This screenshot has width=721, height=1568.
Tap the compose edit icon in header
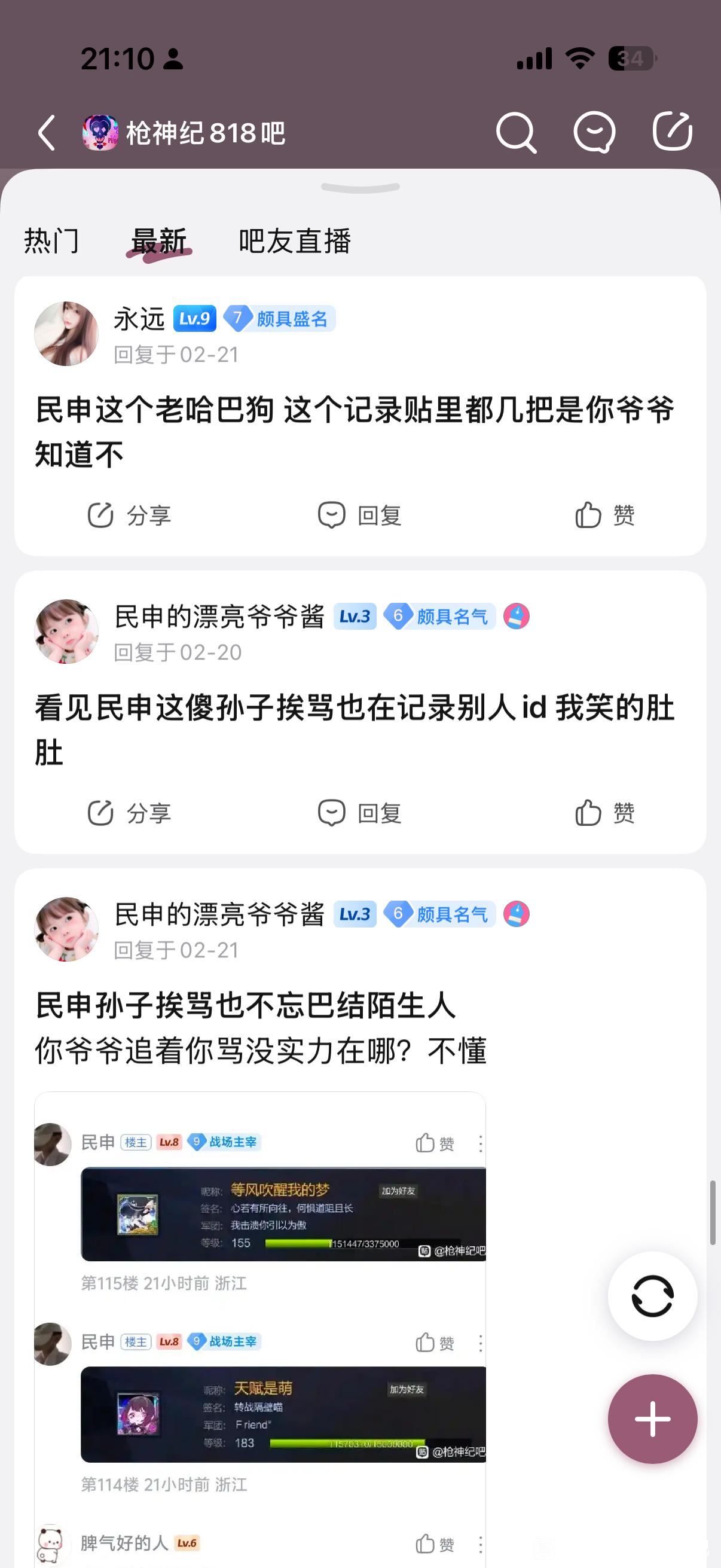tap(672, 132)
